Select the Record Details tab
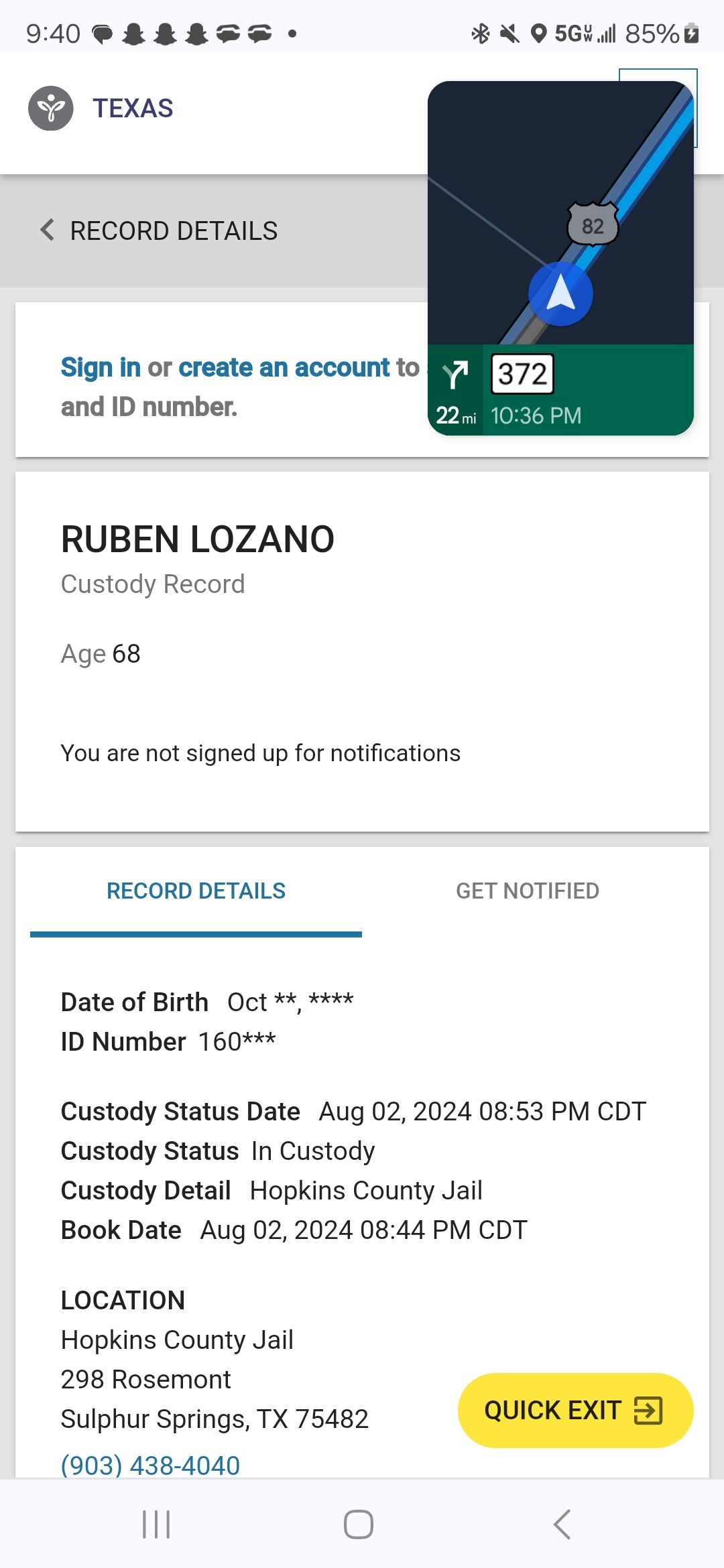Viewport: 724px width, 1568px height. pyautogui.click(x=196, y=891)
